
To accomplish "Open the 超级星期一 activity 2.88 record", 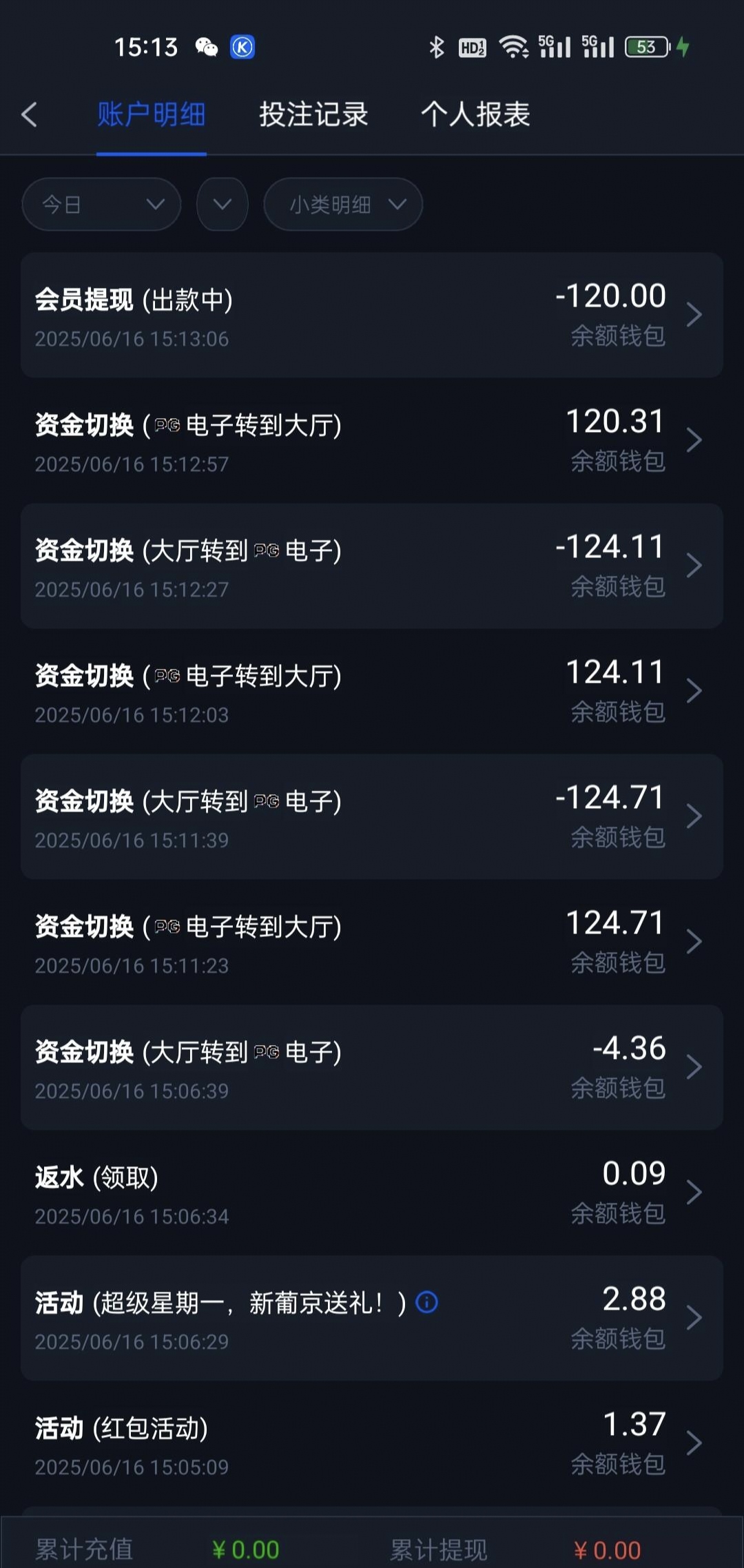I will tap(372, 1318).
